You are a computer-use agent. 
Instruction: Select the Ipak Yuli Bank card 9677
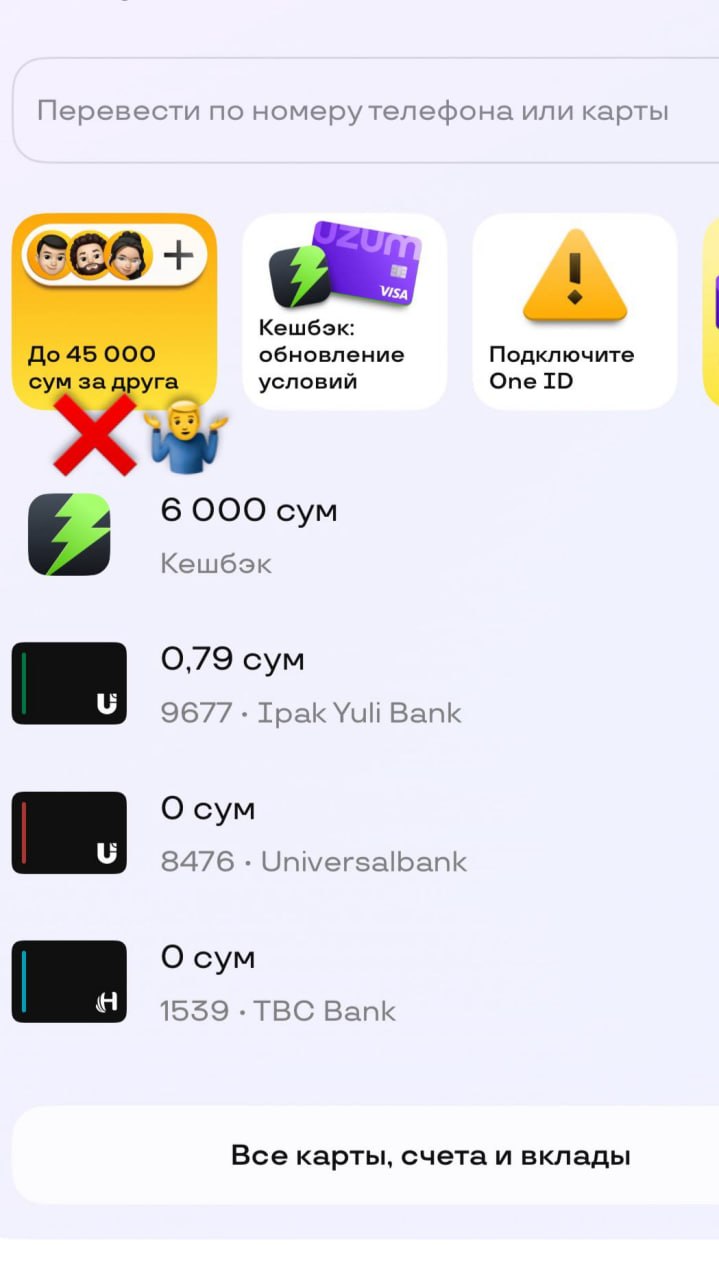point(310,685)
